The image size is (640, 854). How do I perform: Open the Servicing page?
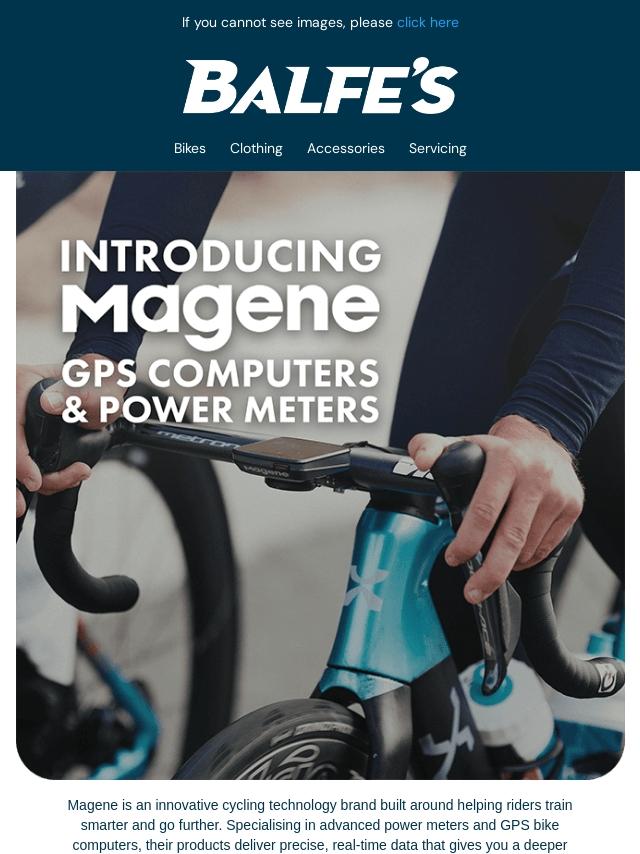pyautogui.click(x=437, y=148)
